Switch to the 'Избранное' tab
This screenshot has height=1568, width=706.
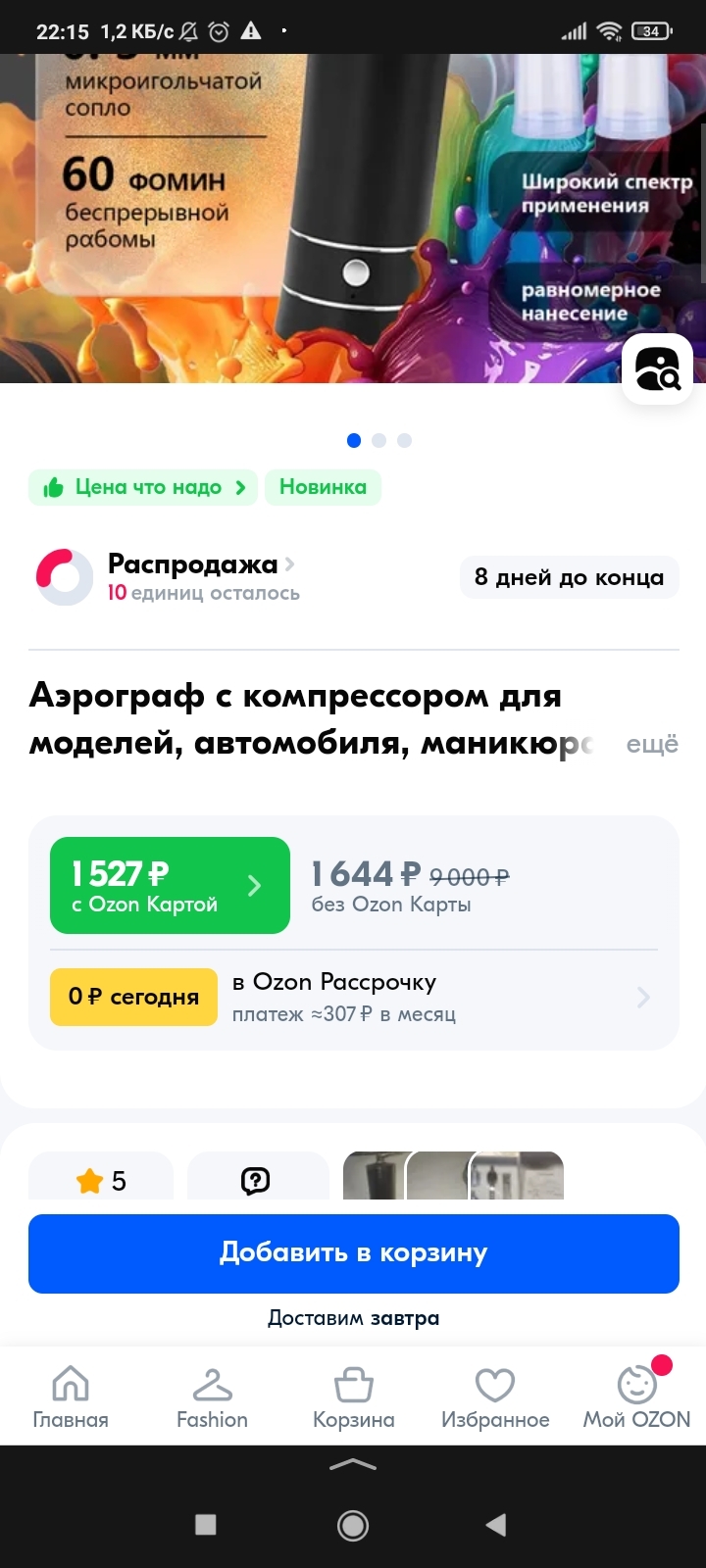click(x=494, y=1396)
